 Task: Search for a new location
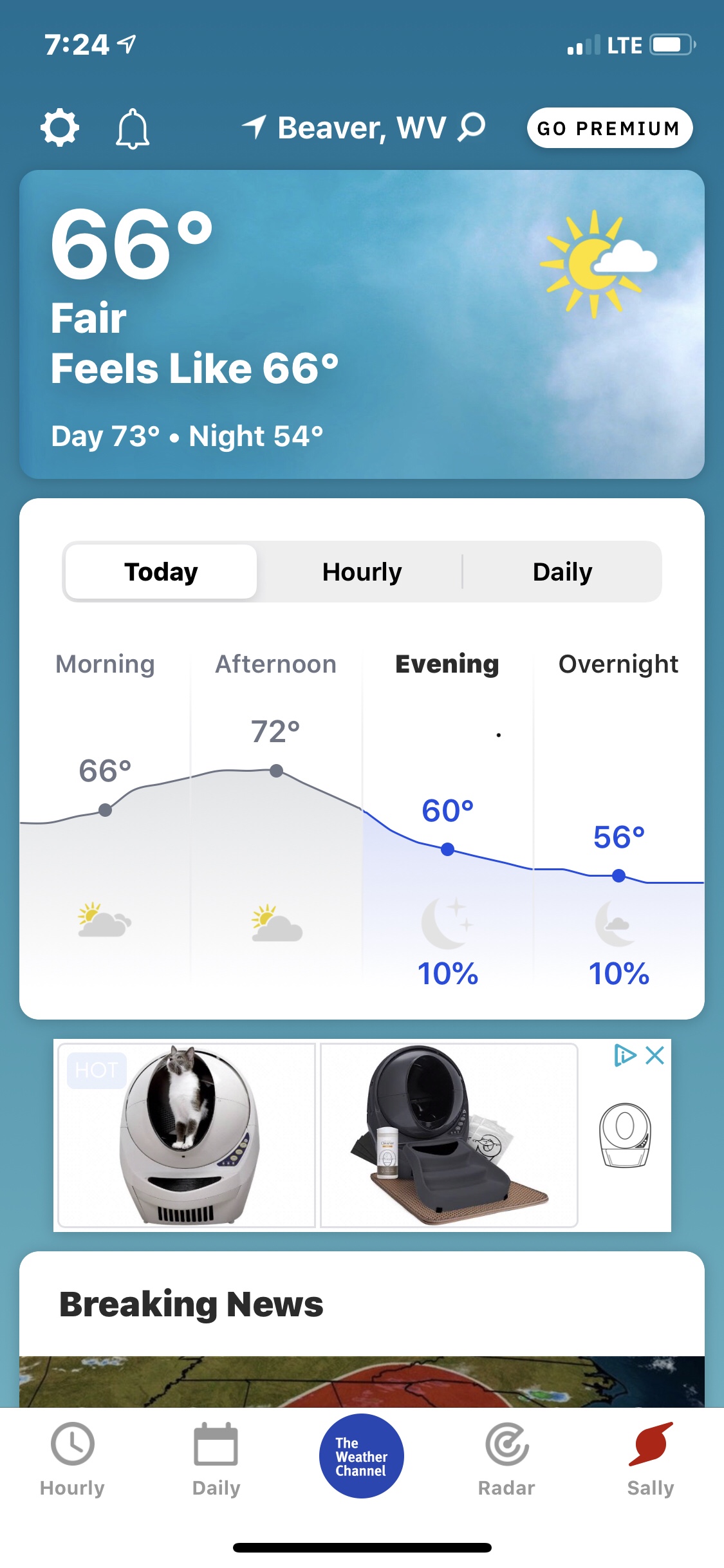coord(472,127)
